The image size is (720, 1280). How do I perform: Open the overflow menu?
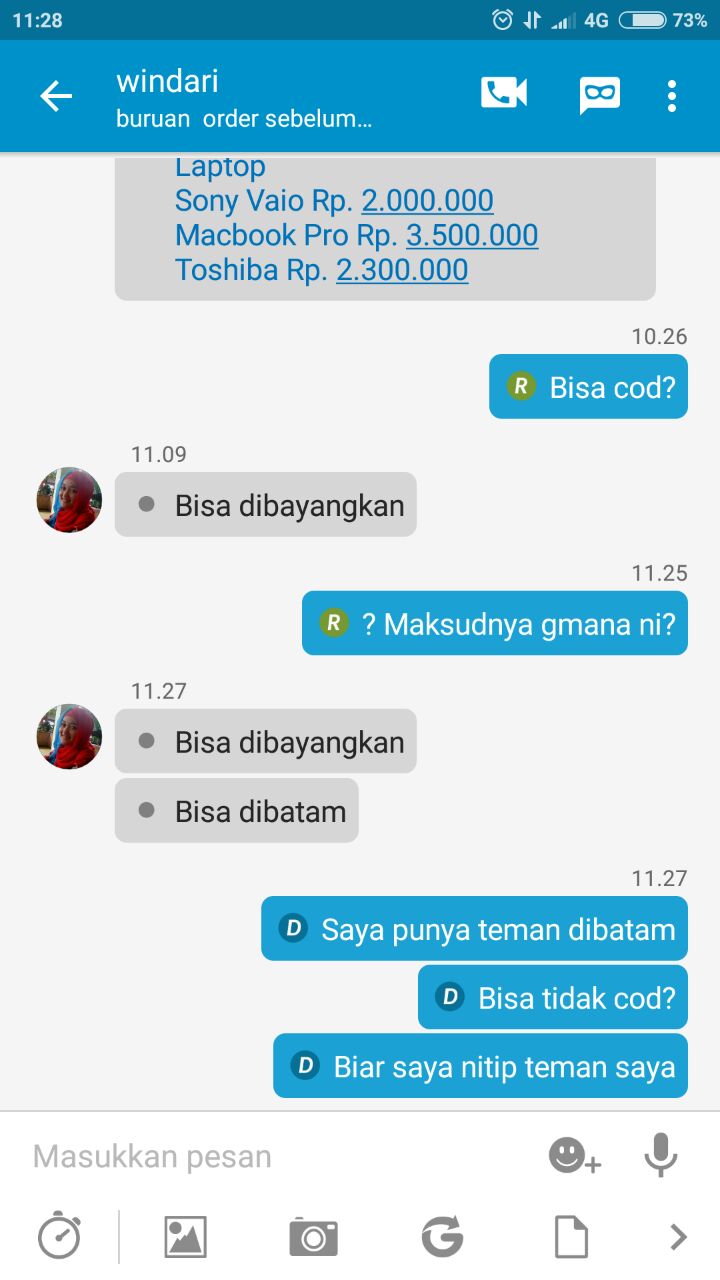coord(672,96)
